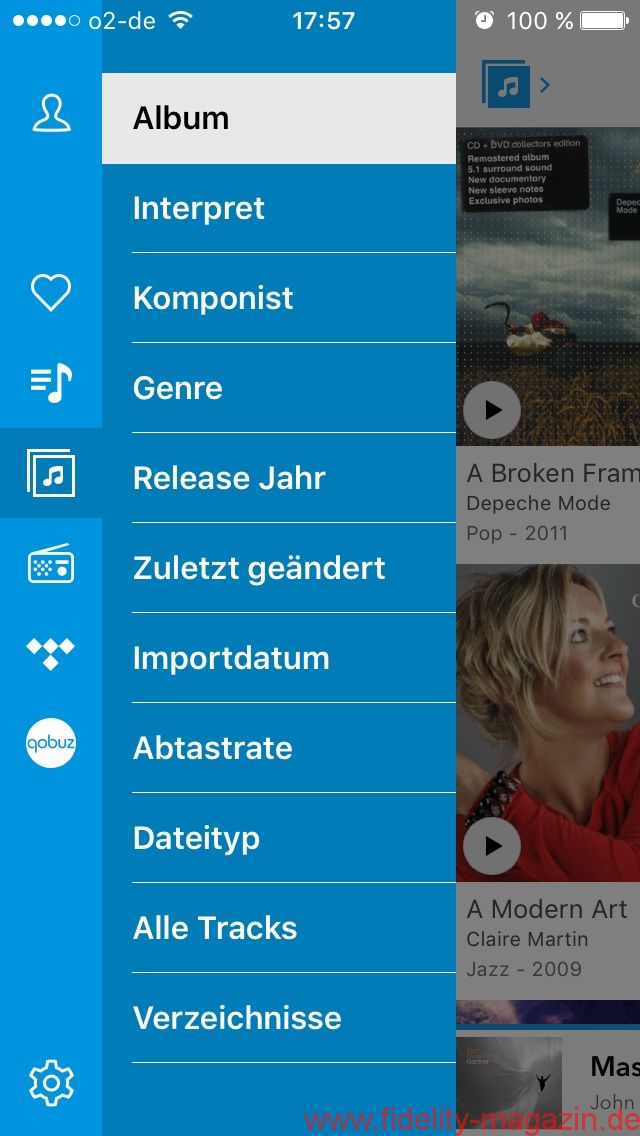Choose Komponist view
Screen dimensions: 640x1136
[x=278, y=298]
